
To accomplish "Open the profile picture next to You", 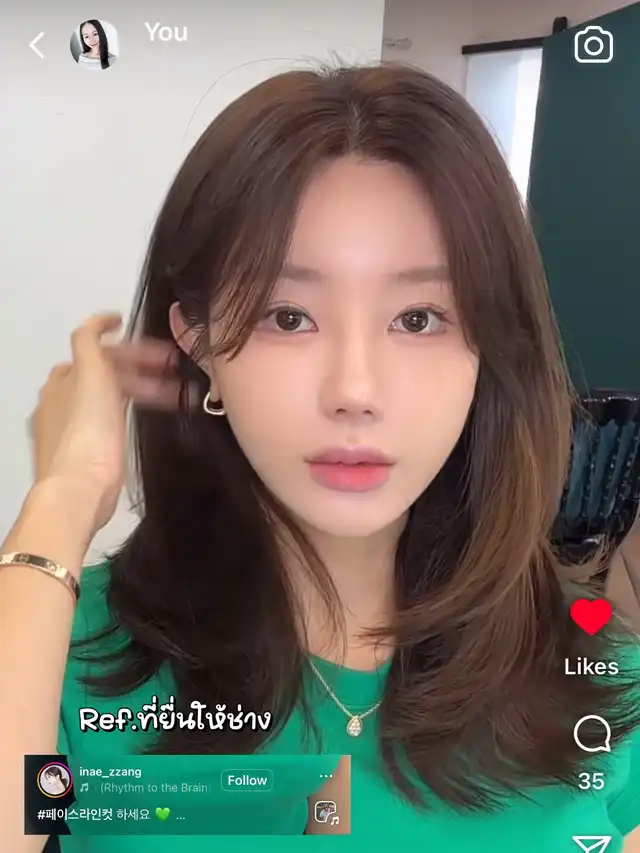I will (x=94, y=45).
